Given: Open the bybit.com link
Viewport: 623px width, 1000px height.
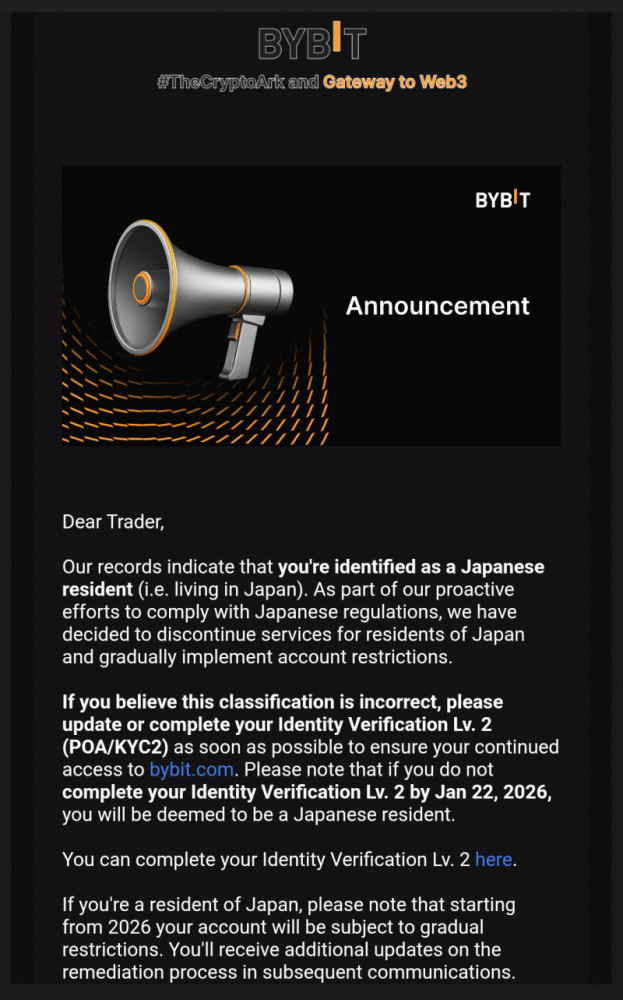Looking at the screenshot, I should pyautogui.click(x=192, y=770).
